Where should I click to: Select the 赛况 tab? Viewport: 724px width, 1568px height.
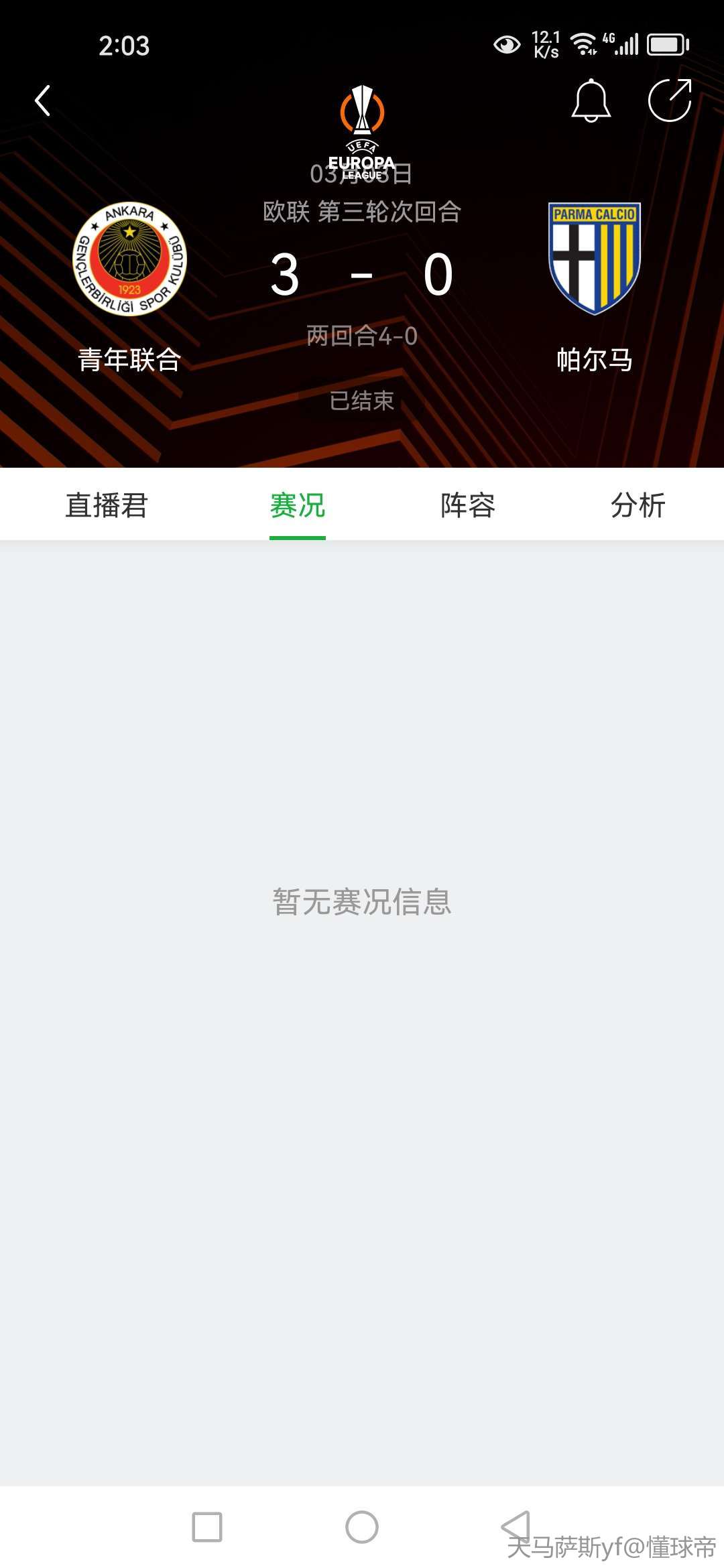[x=297, y=505]
